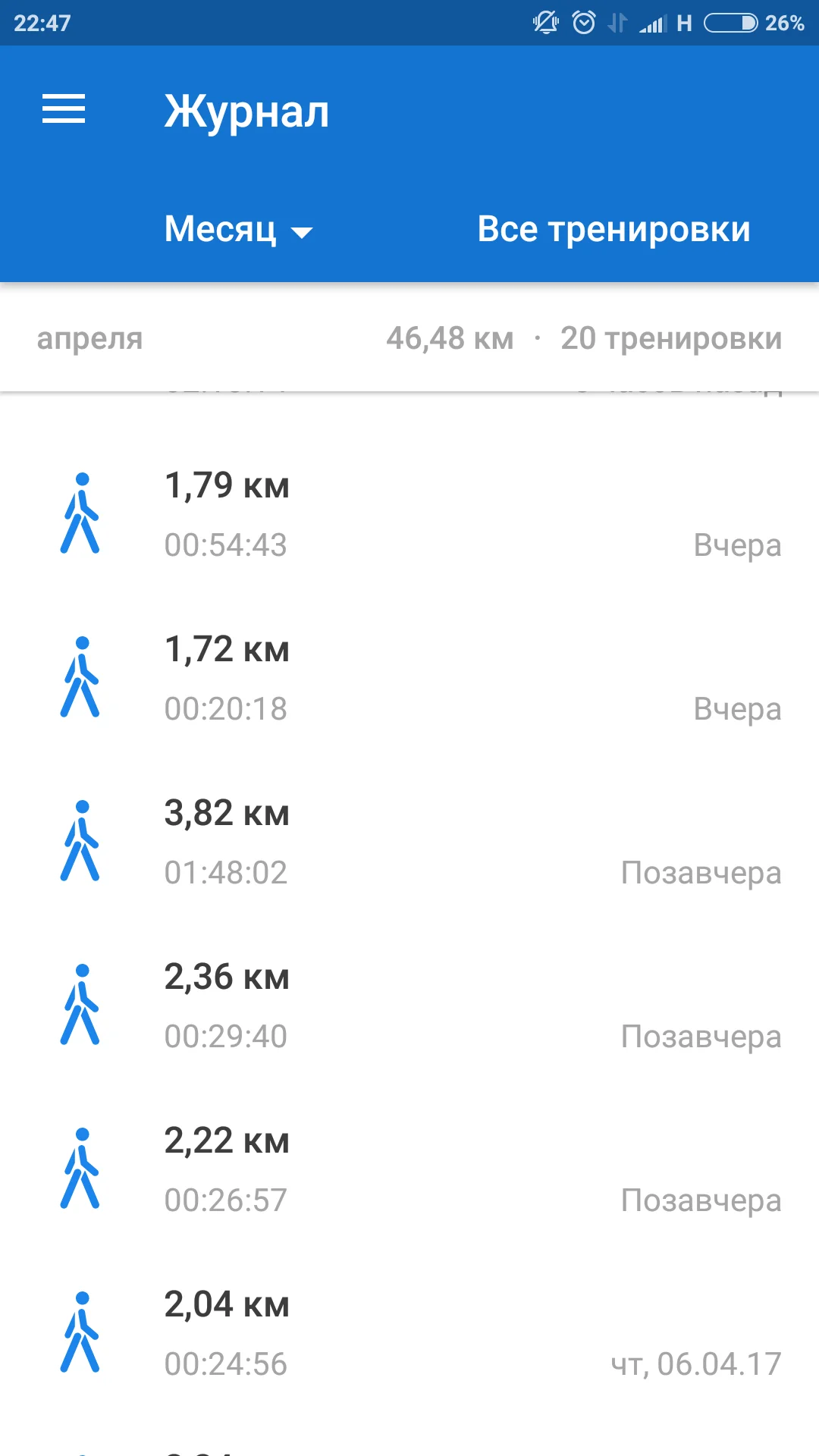
Task: Open the 1,79 км walk from yesterday
Action: coord(409,514)
